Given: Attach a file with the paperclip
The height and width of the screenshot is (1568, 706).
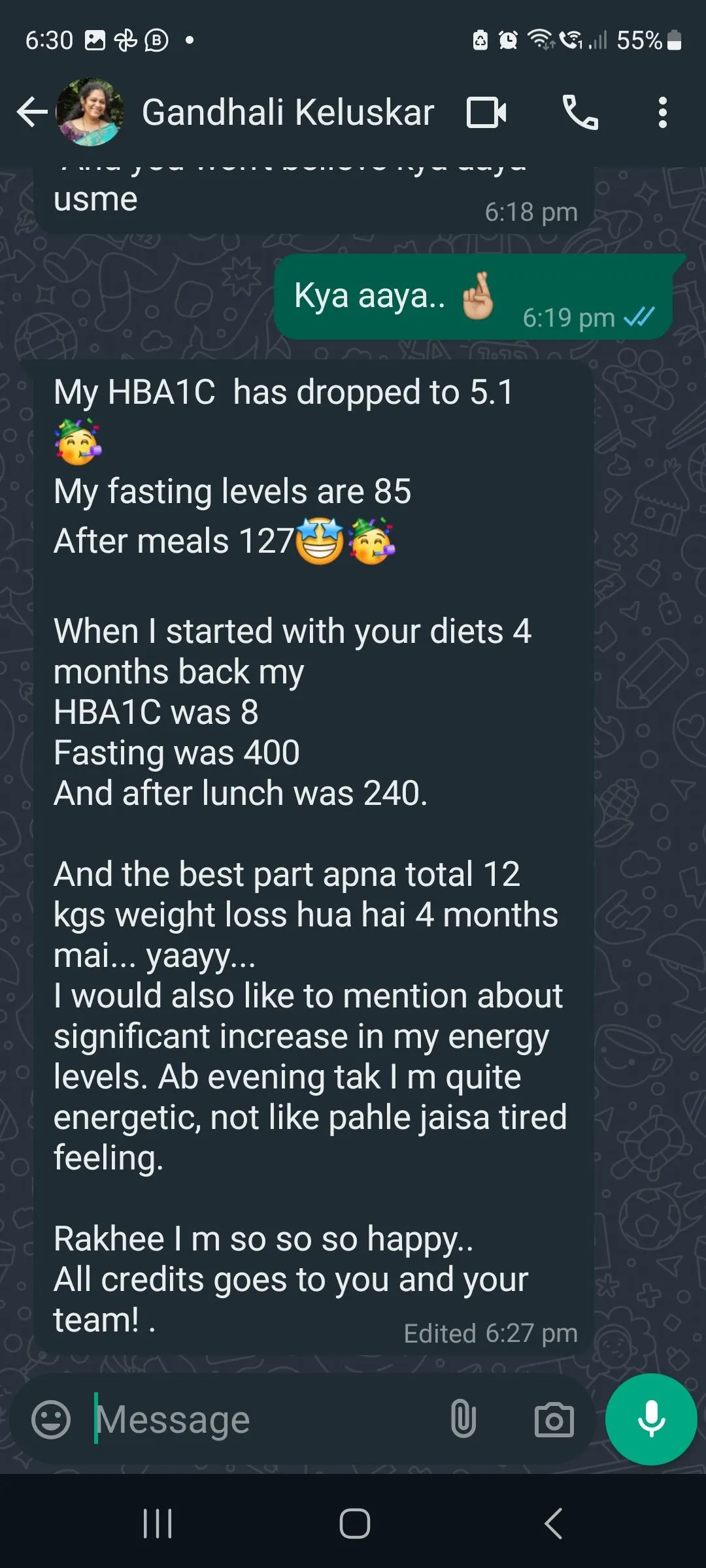Looking at the screenshot, I should click(463, 1419).
